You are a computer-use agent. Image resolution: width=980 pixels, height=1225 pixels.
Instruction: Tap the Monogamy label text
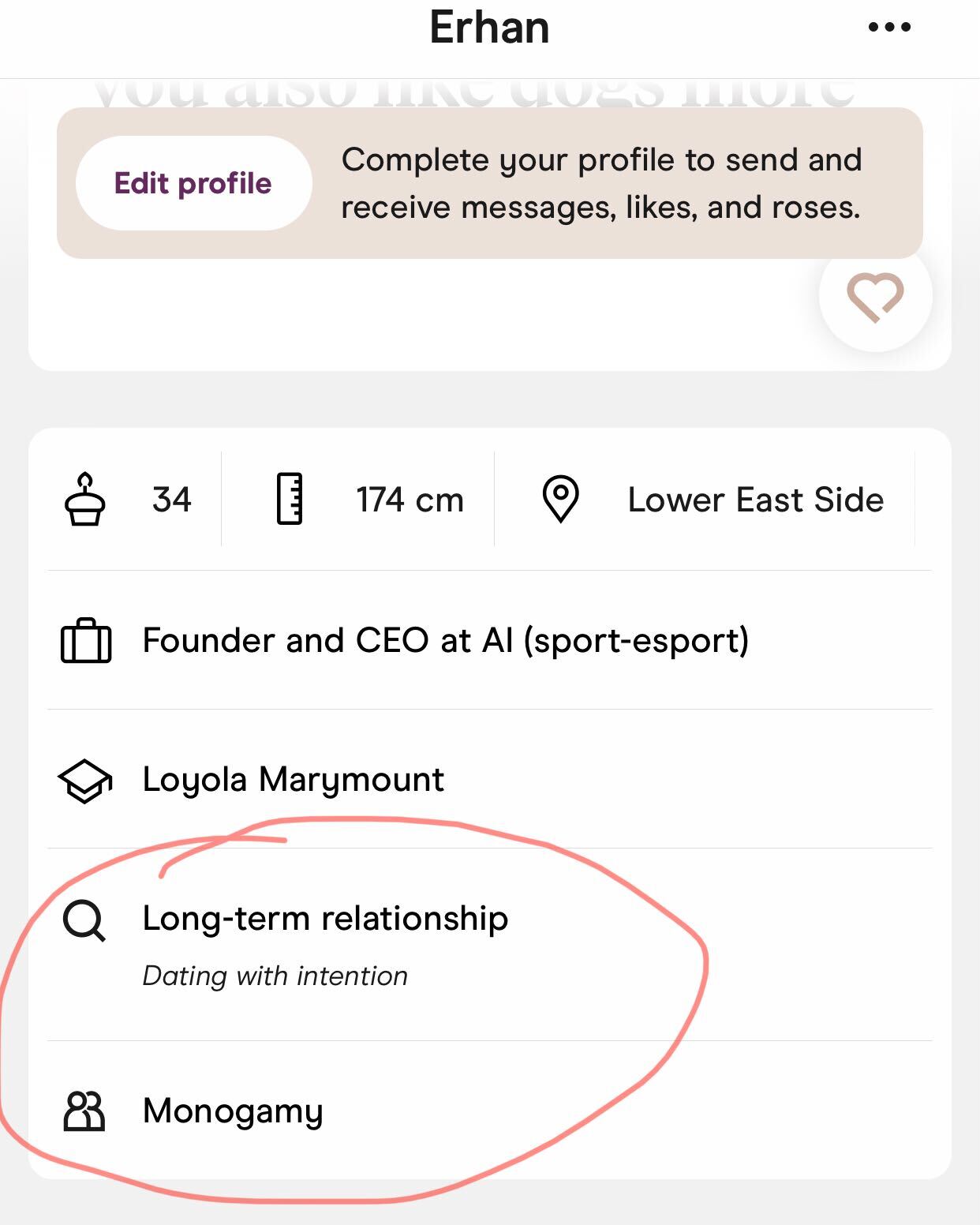(233, 1112)
